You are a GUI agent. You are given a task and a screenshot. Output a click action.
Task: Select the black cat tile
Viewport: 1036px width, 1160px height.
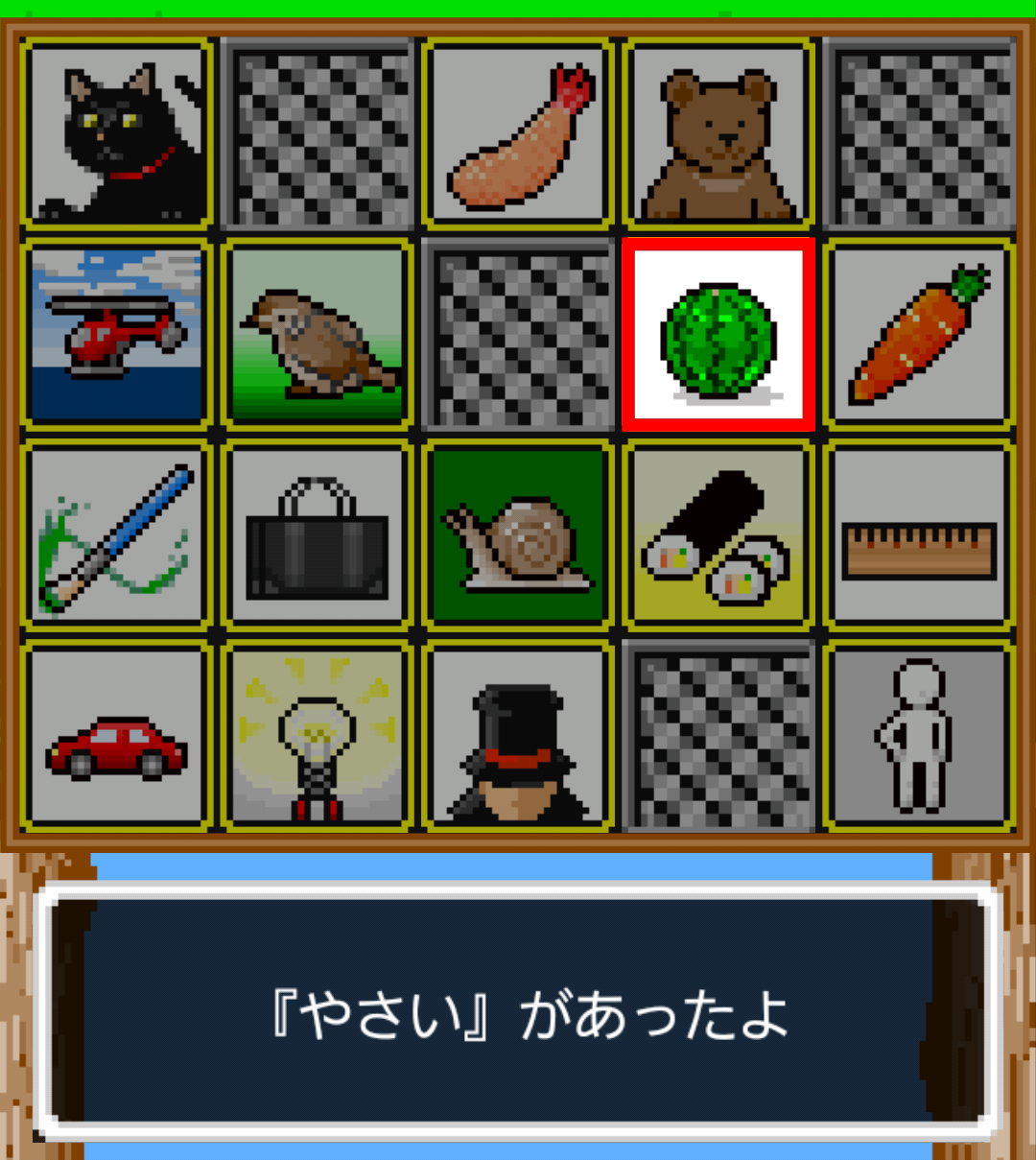pos(117,133)
